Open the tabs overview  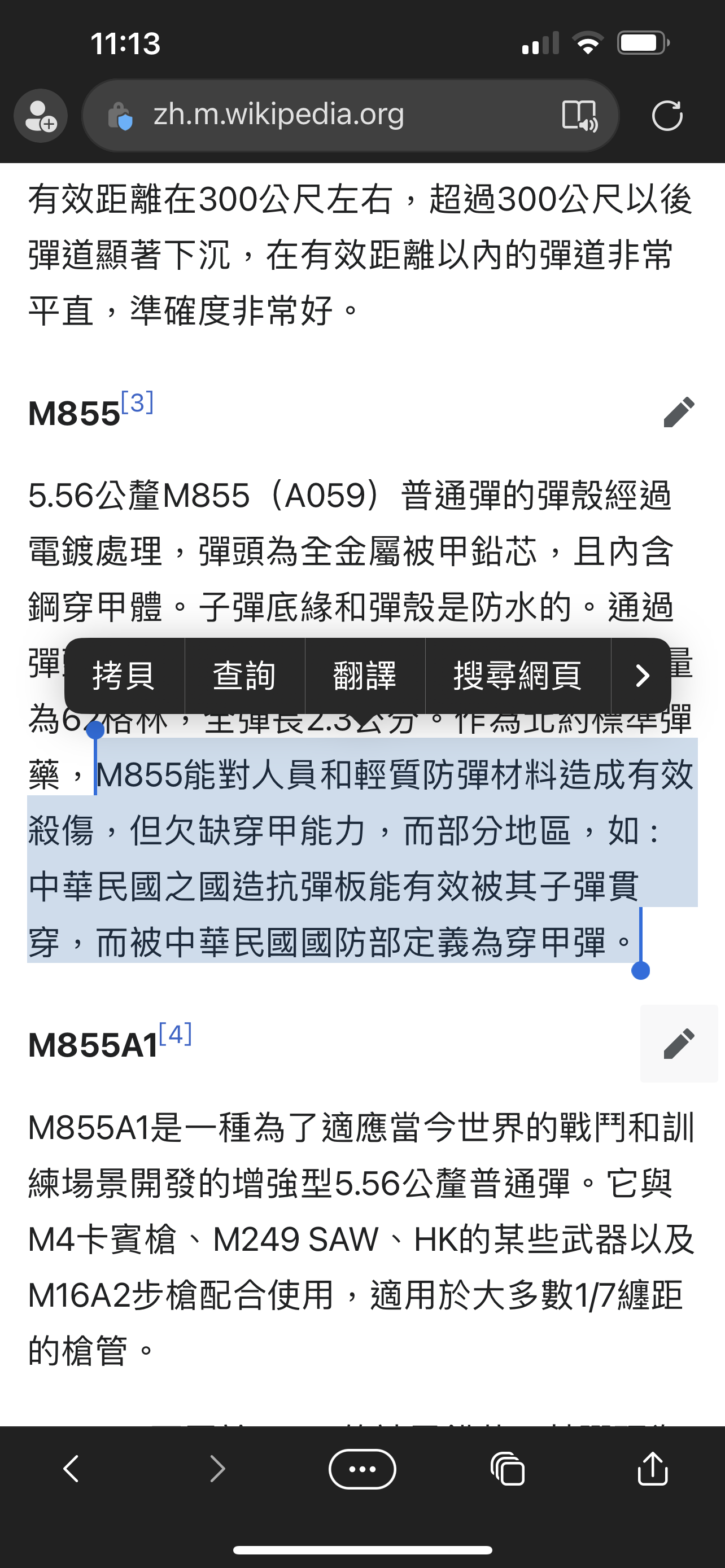pyautogui.click(x=508, y=1469)
